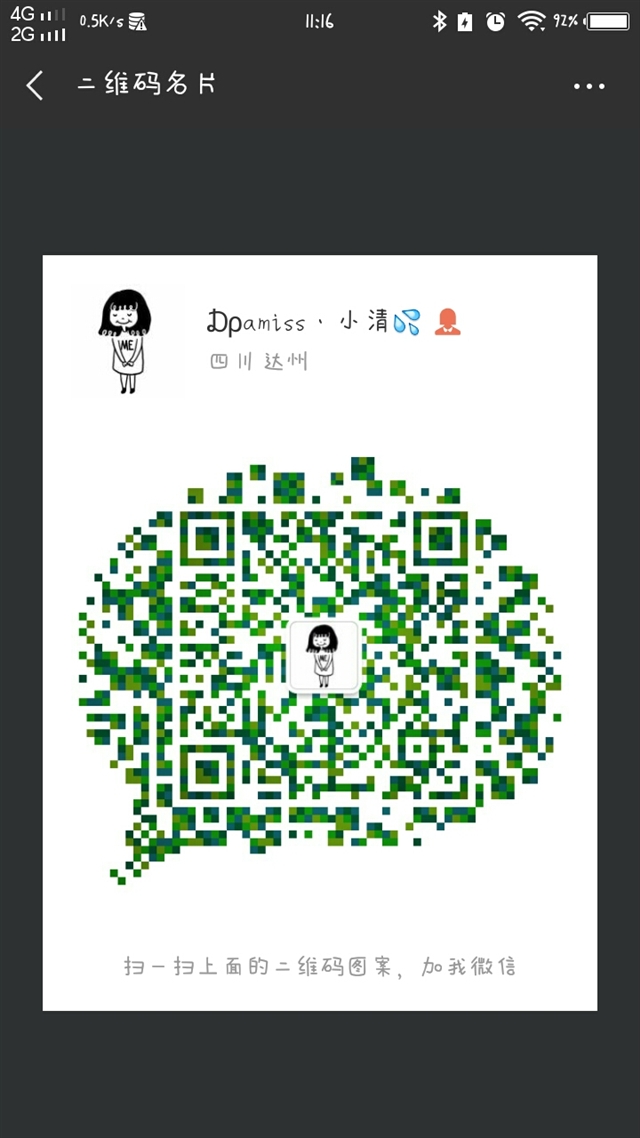Open the three-dot overflow menu
The image size is (640, 1138).
(x=588, y=86)
